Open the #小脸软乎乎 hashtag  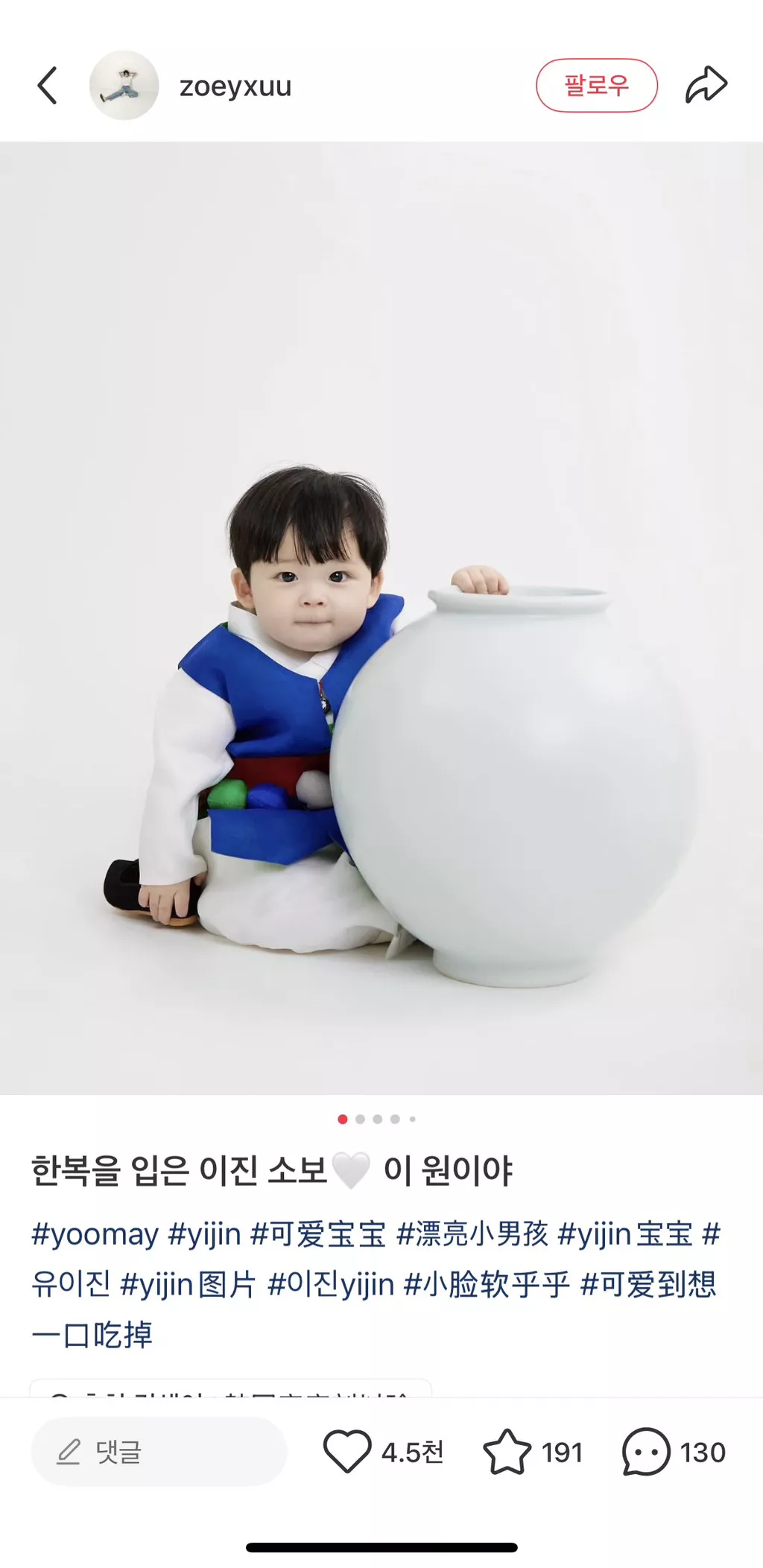pos(487,1285)
